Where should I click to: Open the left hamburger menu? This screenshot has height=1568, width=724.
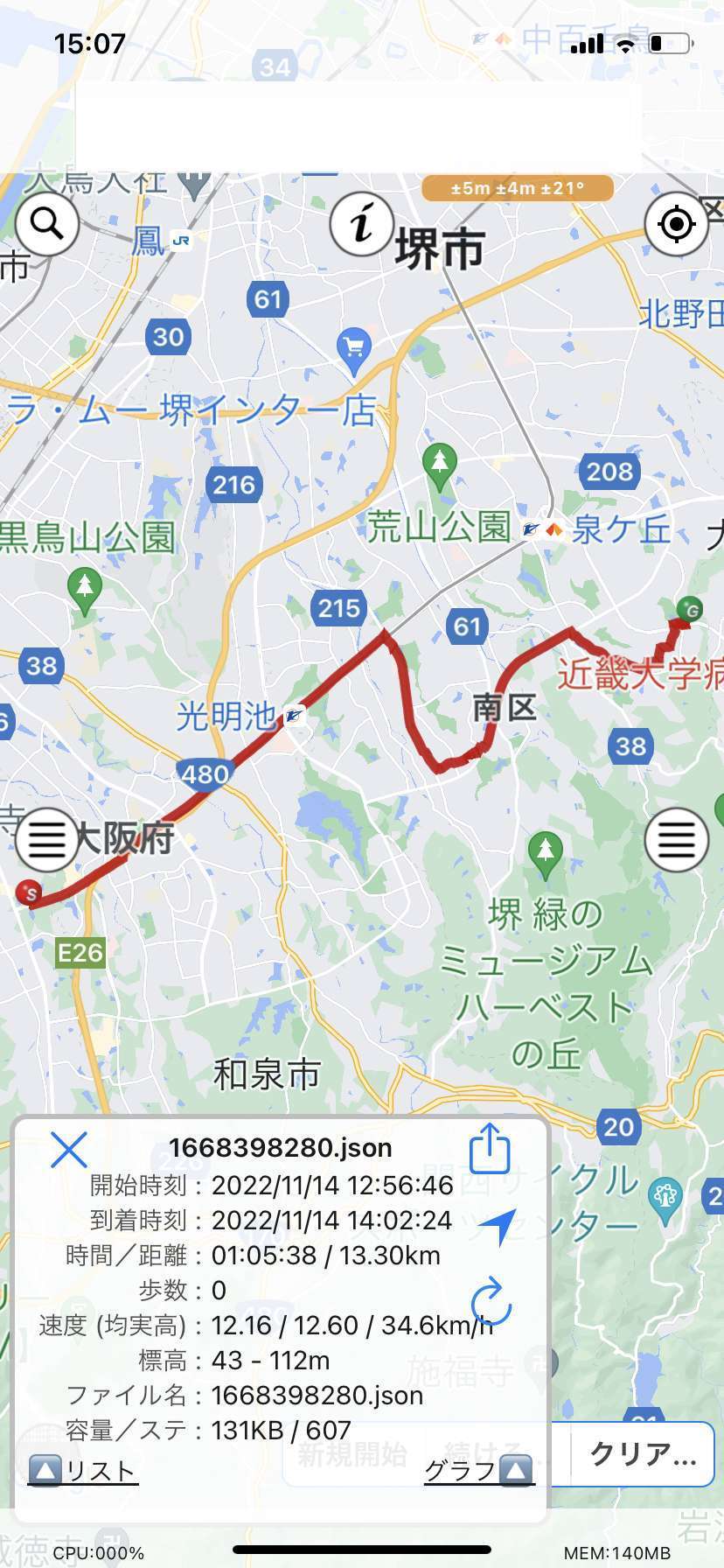(x=47, y=840)
